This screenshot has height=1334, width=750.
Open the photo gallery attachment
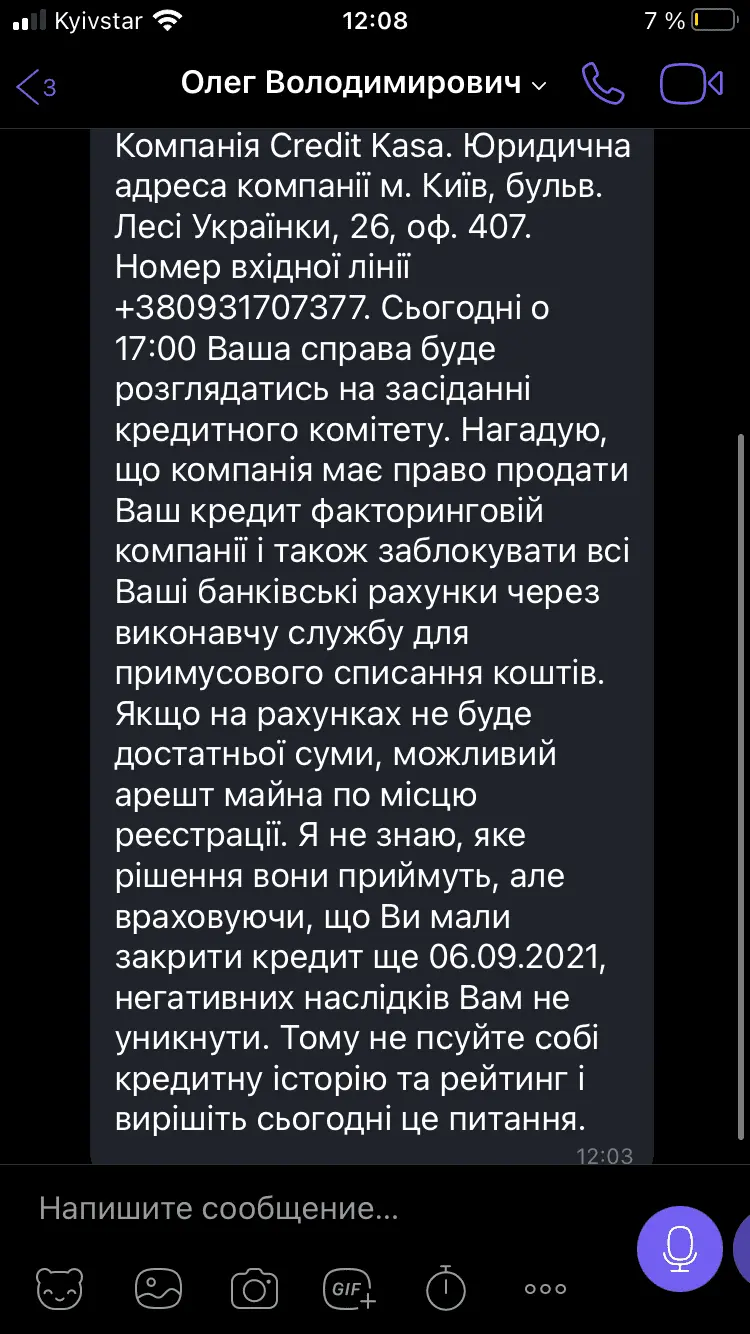coord(159,1288)
